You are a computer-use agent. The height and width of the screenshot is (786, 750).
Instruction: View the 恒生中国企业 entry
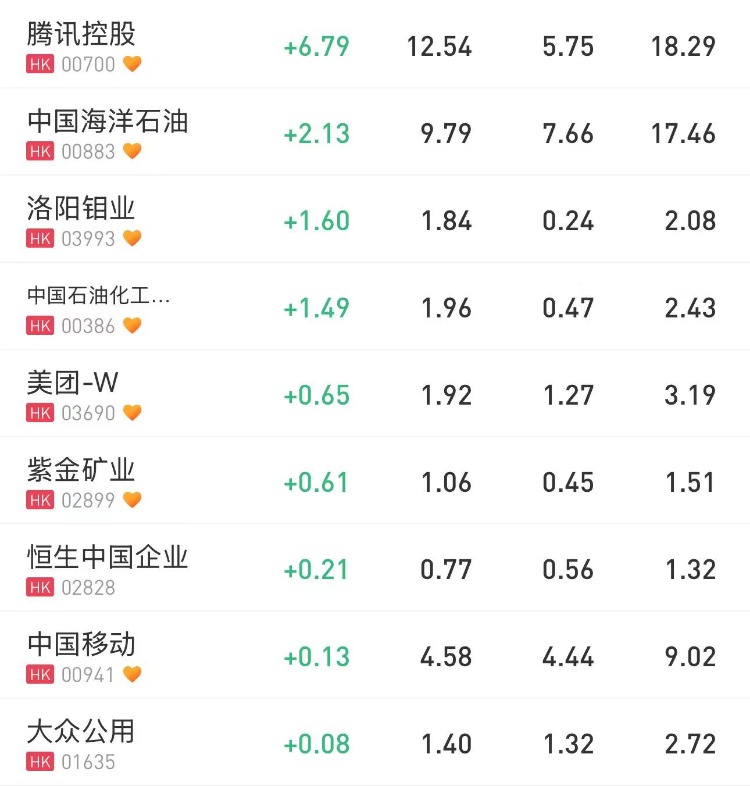tap(108, 557)
